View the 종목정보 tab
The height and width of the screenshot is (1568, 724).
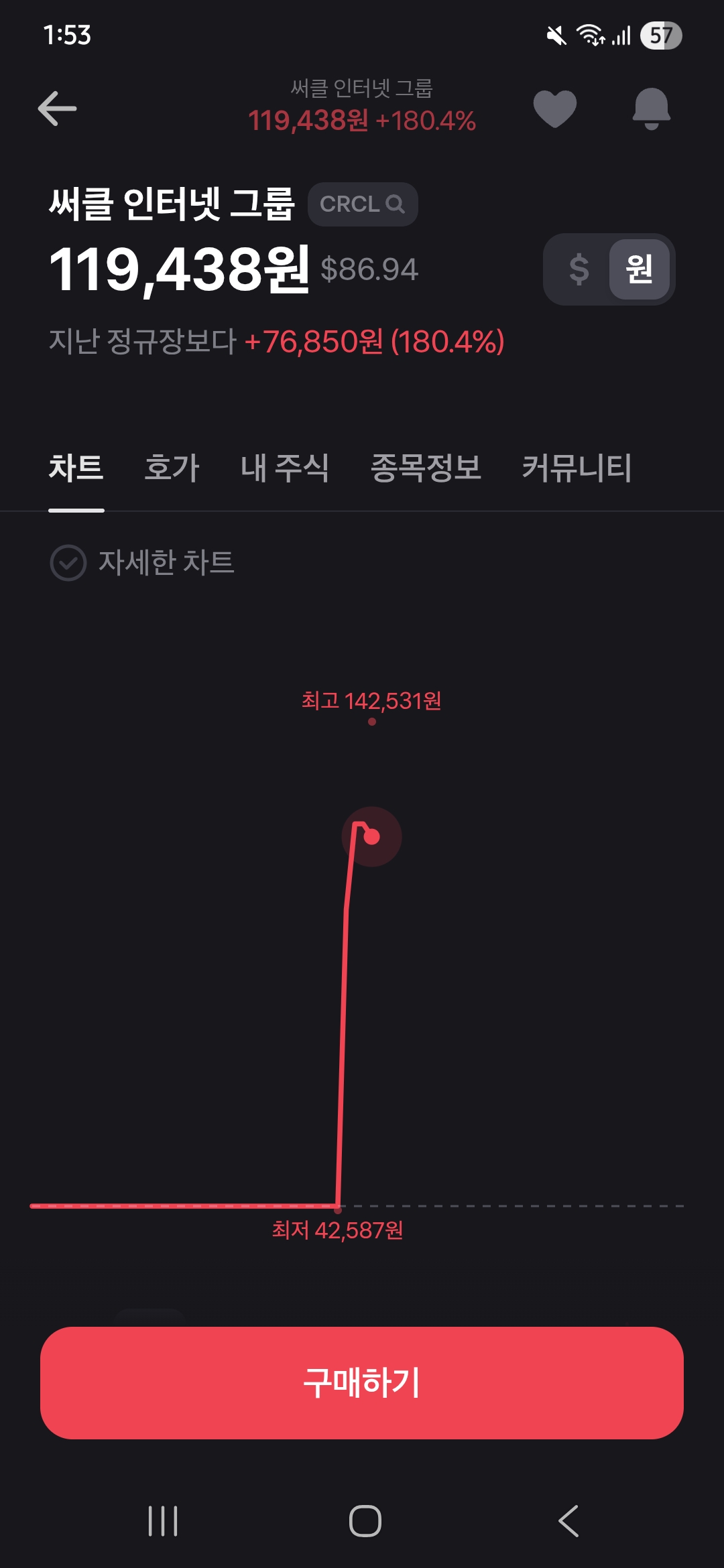426,468
